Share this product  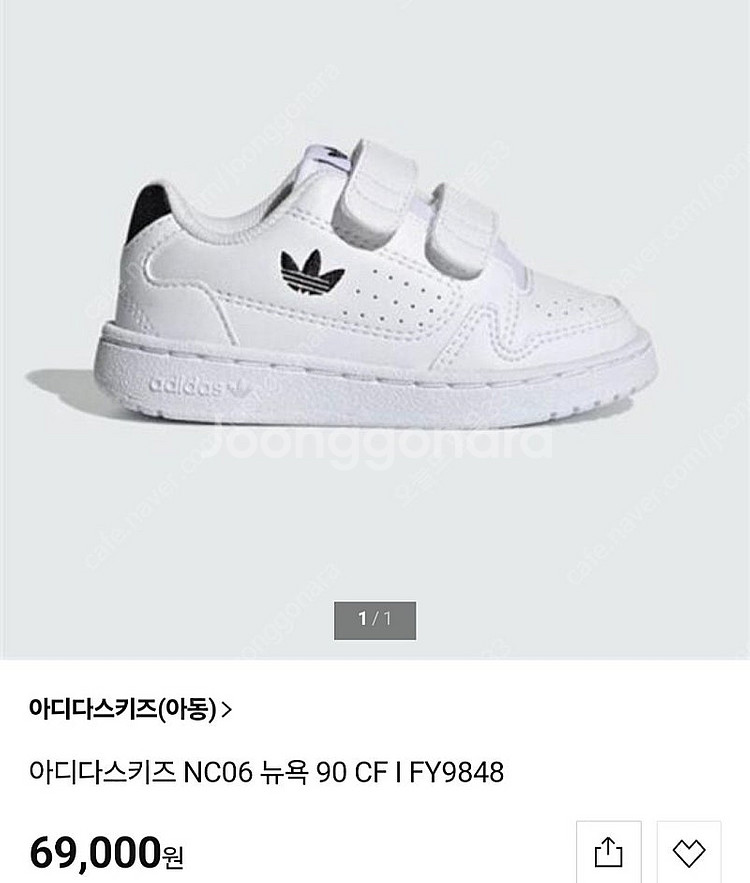(608, 852)
